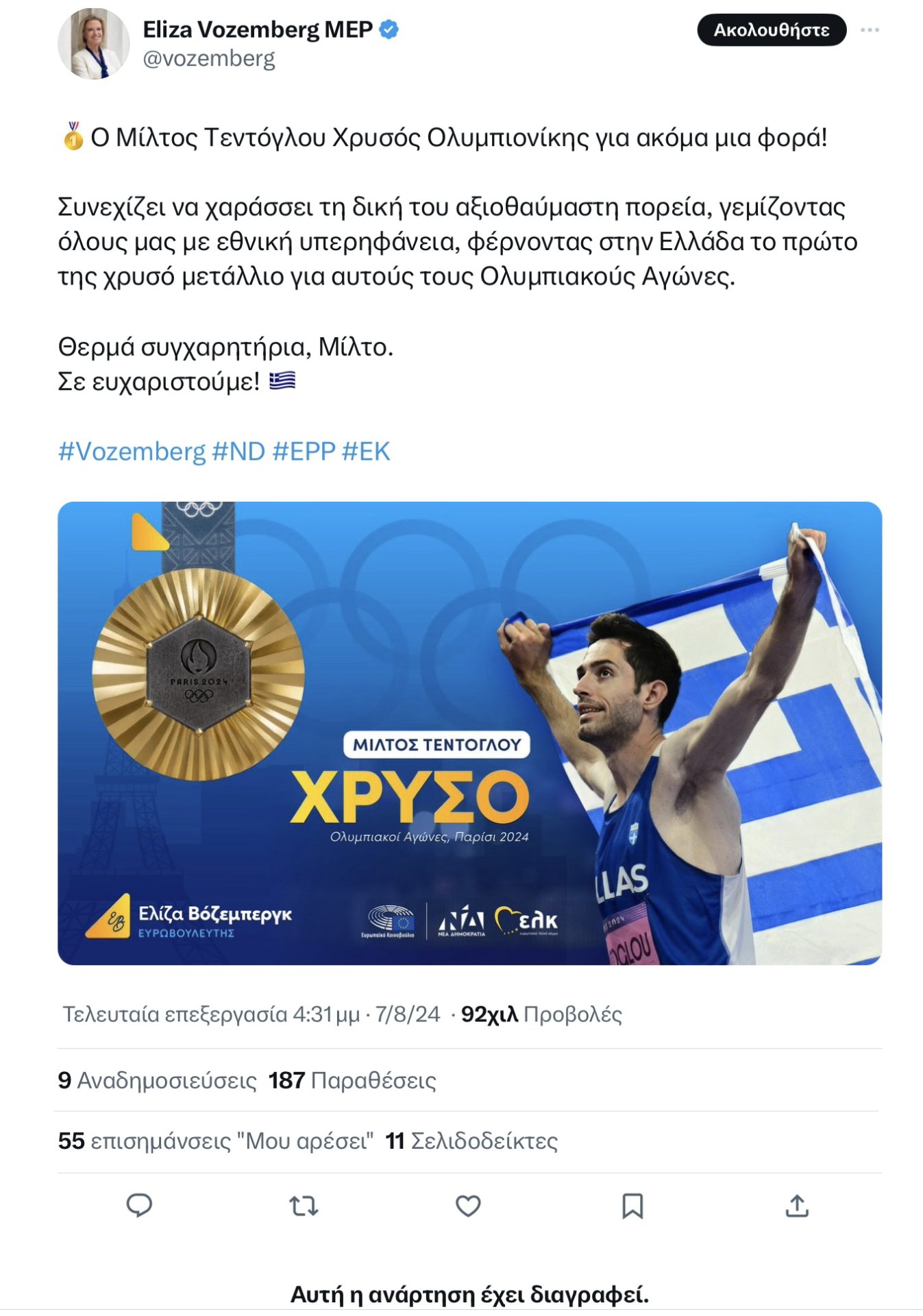View the 187 Παραθέσεις quotes
Viewport: 923px width, 1316px height.
click(x=352, y=1081)
